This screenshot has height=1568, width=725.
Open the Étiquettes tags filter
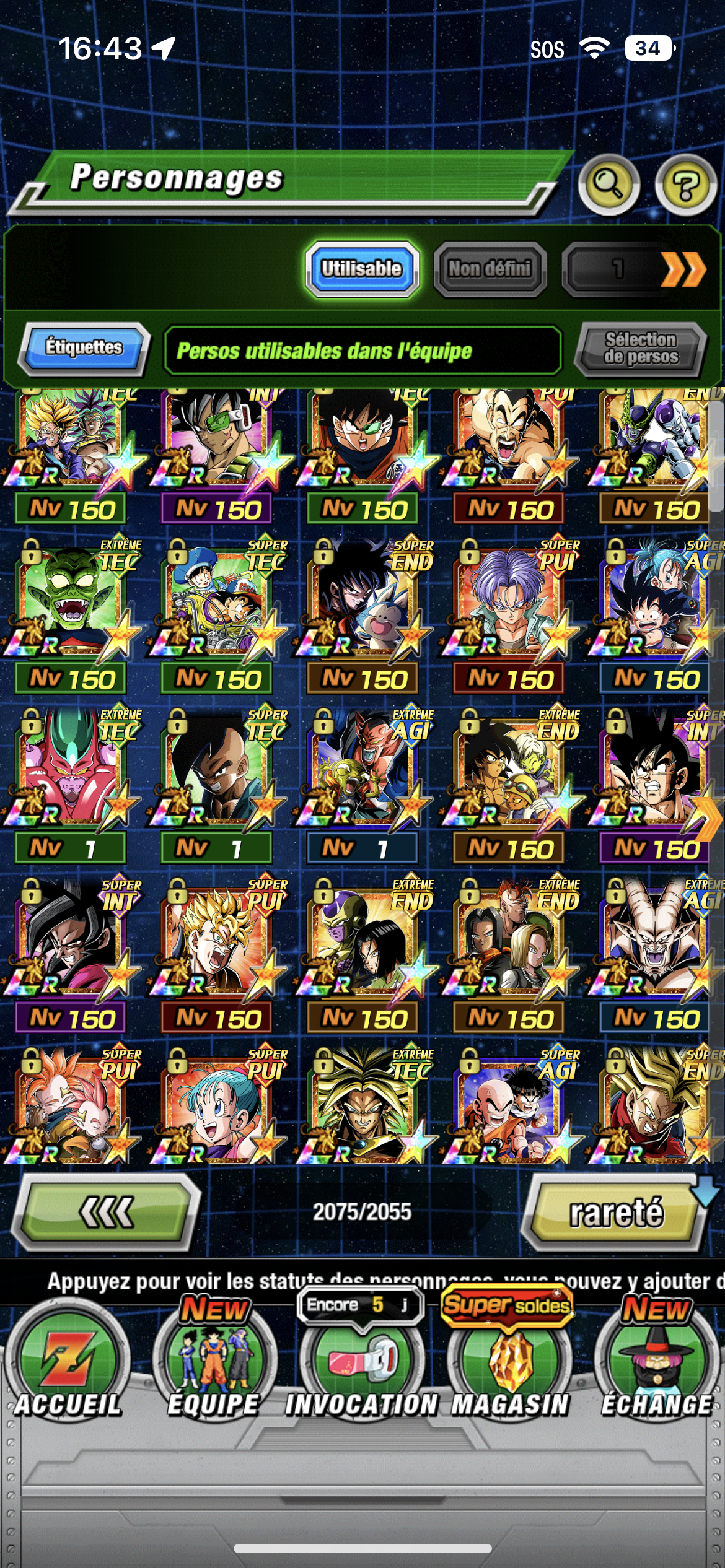pyautogui.click(x=84, y=347)
